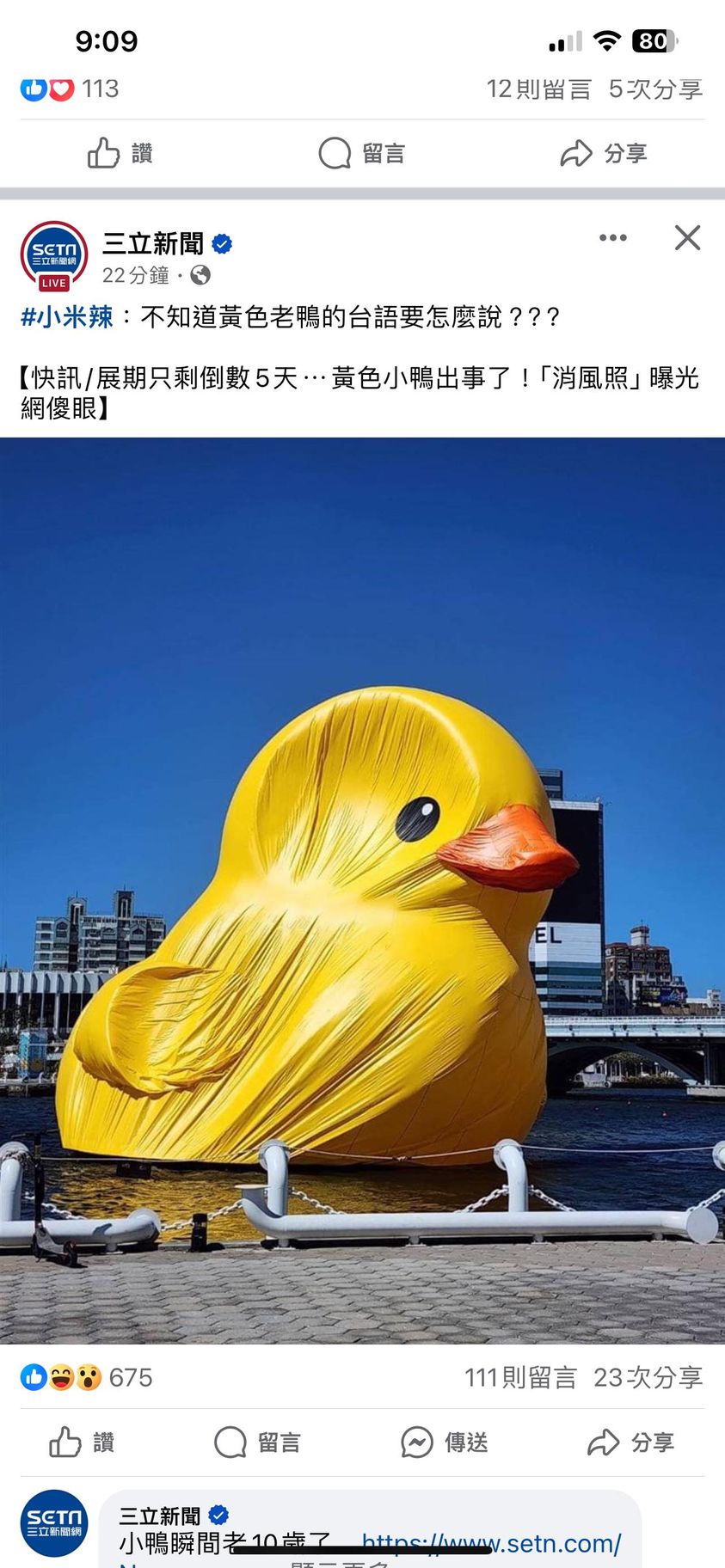Comment on the post with 12 comments

point(361,153)
